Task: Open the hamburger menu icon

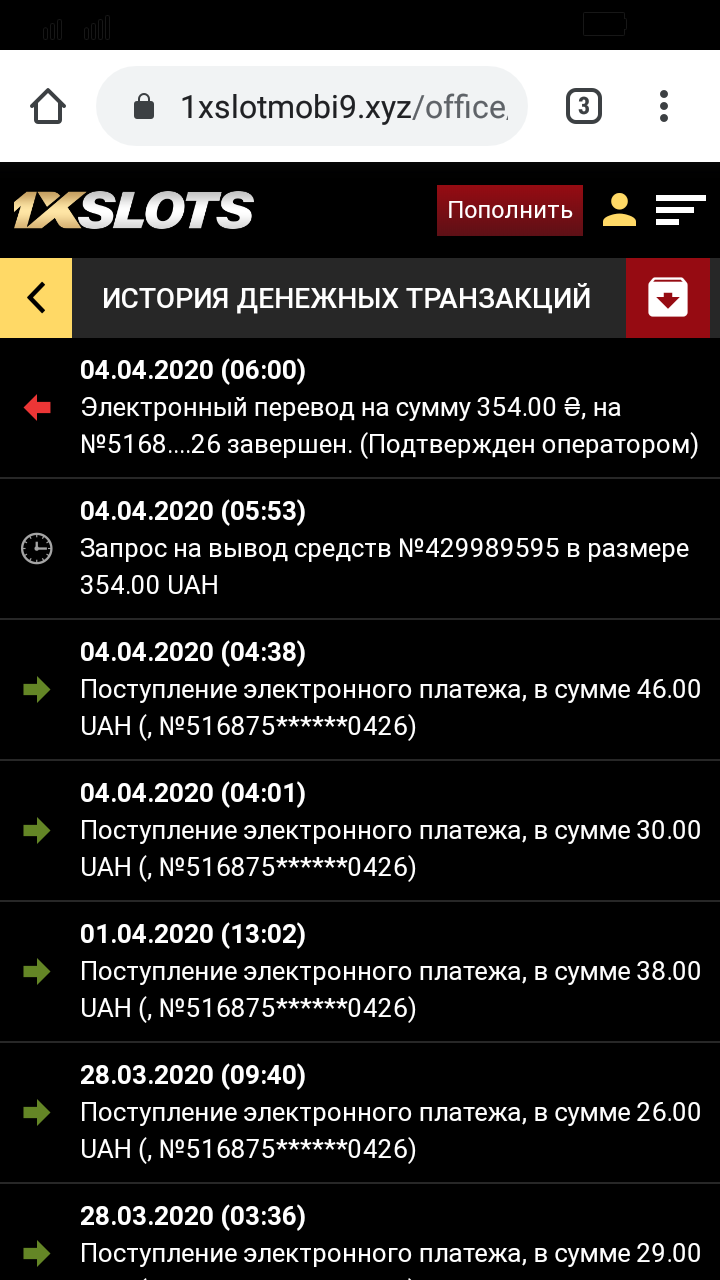Action: [681, 210]
